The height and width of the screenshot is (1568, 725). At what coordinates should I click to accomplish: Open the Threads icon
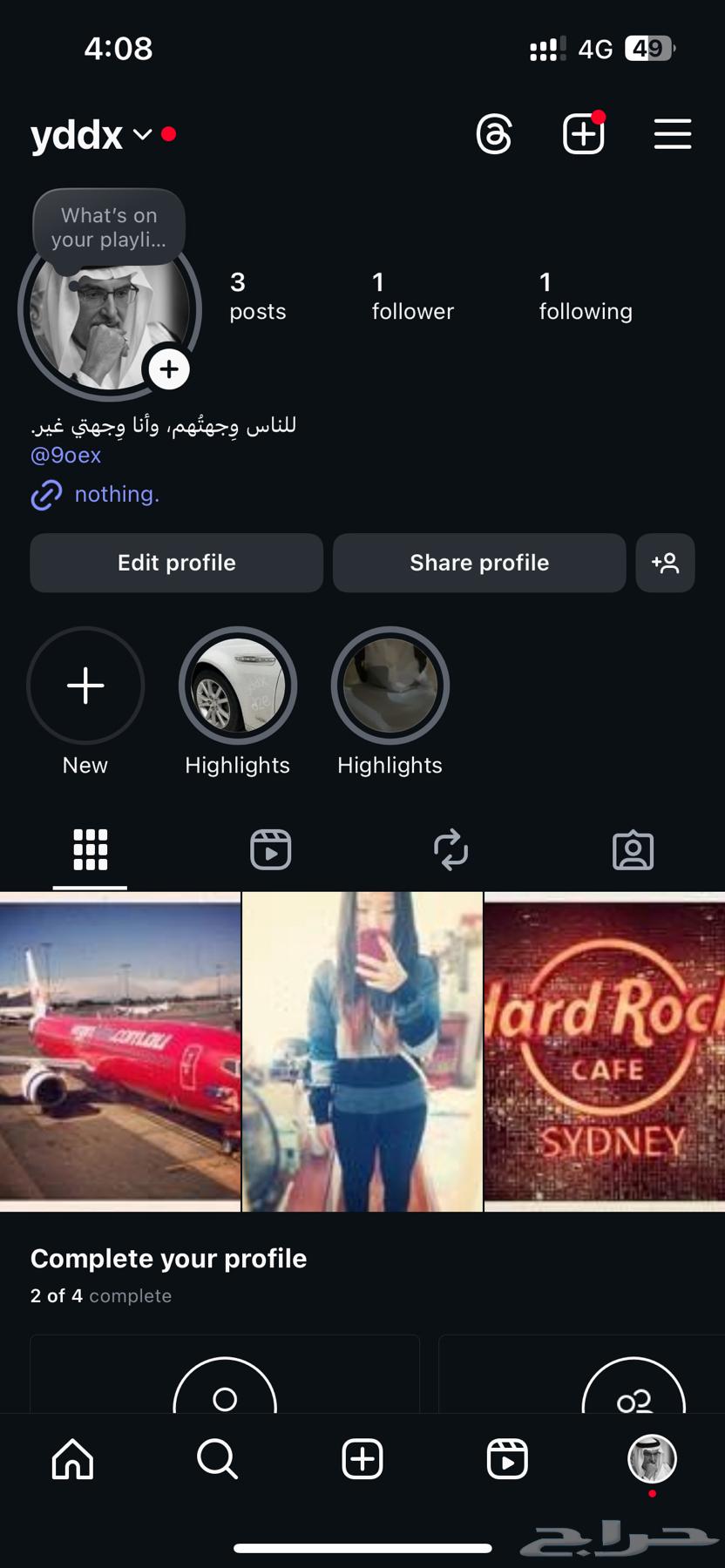point(494,133)
